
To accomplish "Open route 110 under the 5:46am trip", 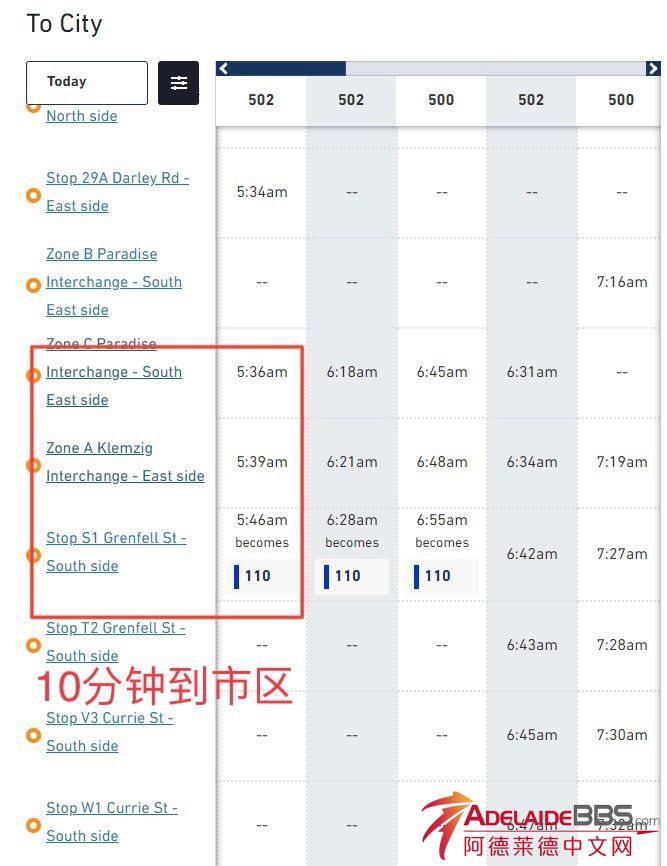I will coord(258,576).
